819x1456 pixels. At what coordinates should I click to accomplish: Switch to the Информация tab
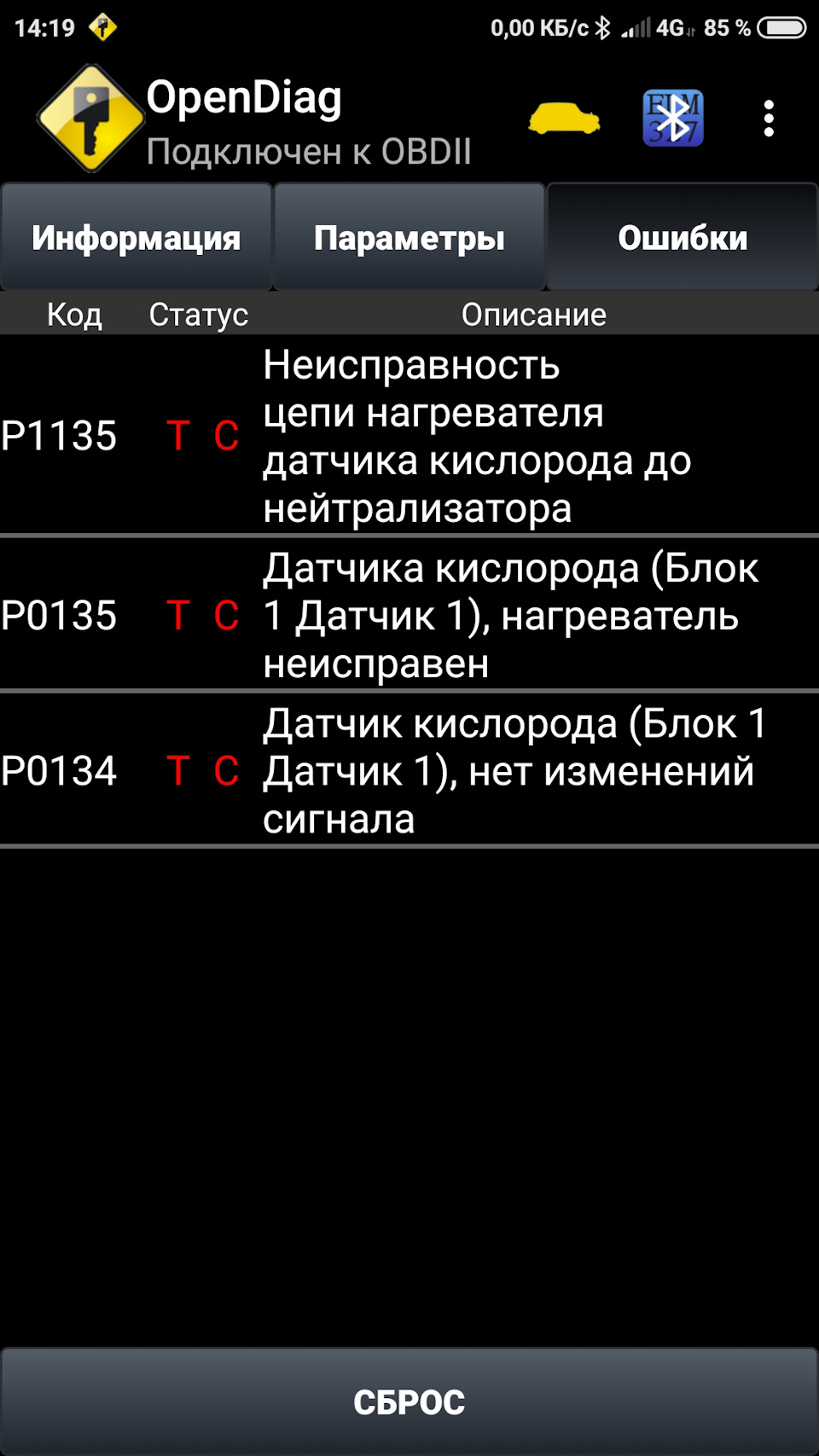pyautogui.click(x=136, y=238)
